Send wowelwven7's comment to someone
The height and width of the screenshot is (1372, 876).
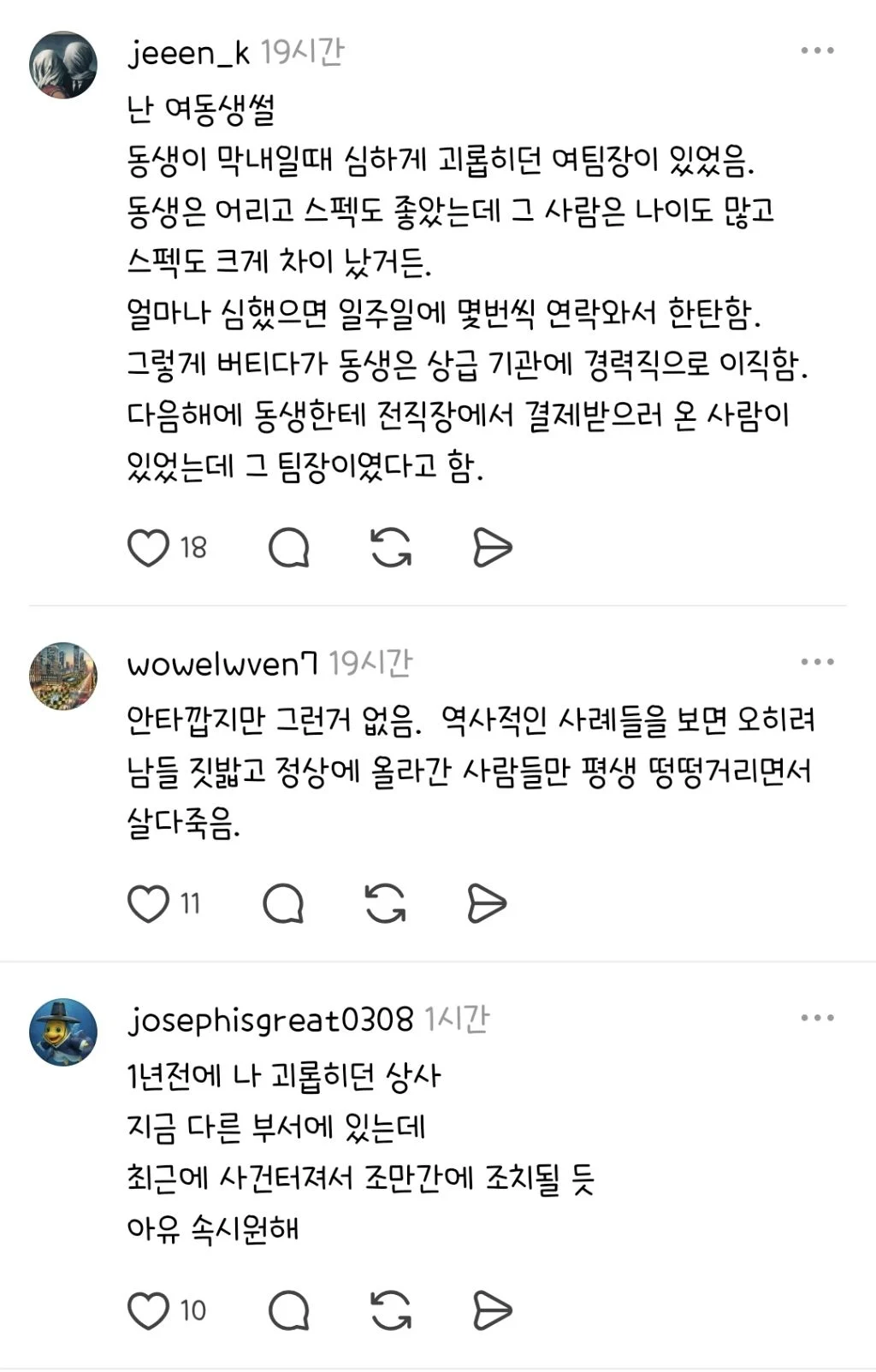tap(488, 904)
